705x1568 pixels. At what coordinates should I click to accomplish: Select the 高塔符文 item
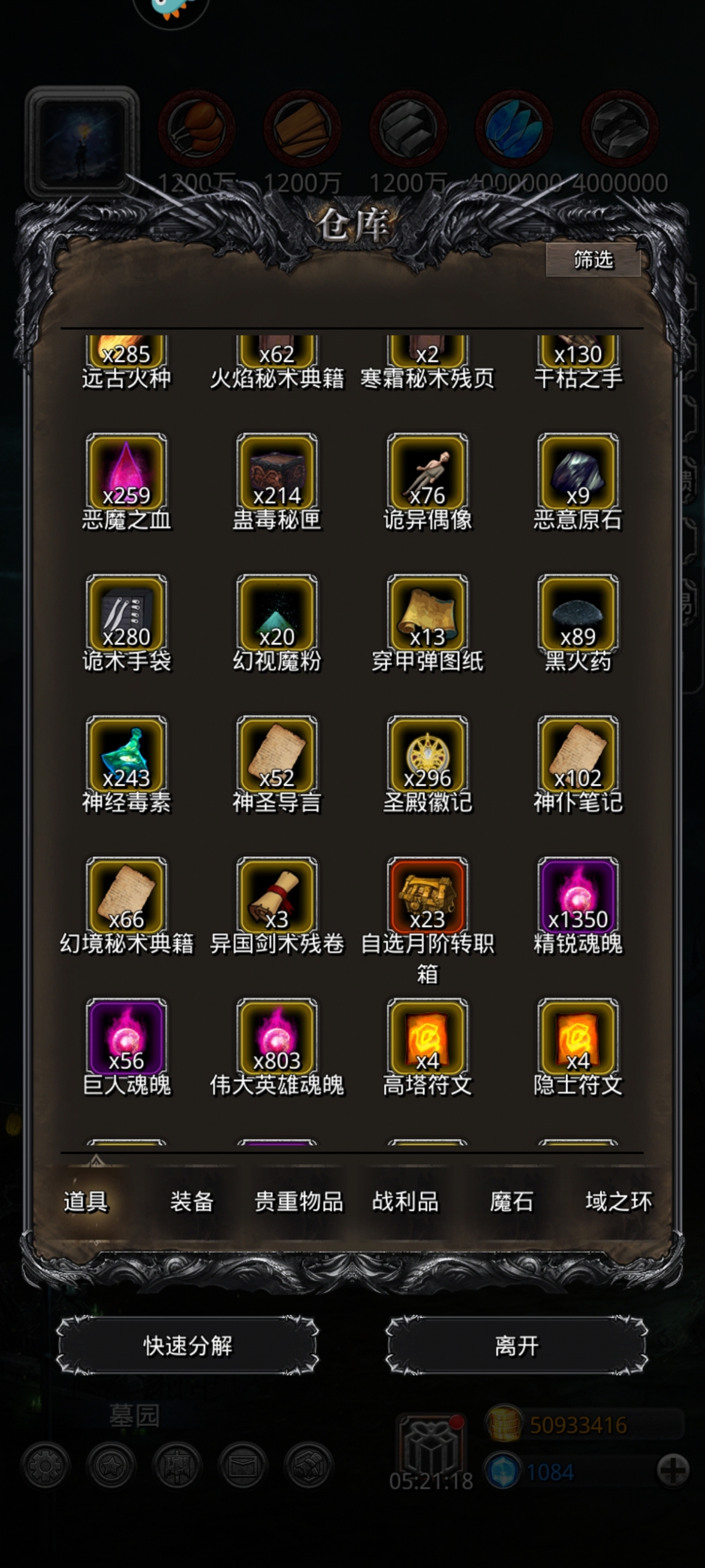428,1037
